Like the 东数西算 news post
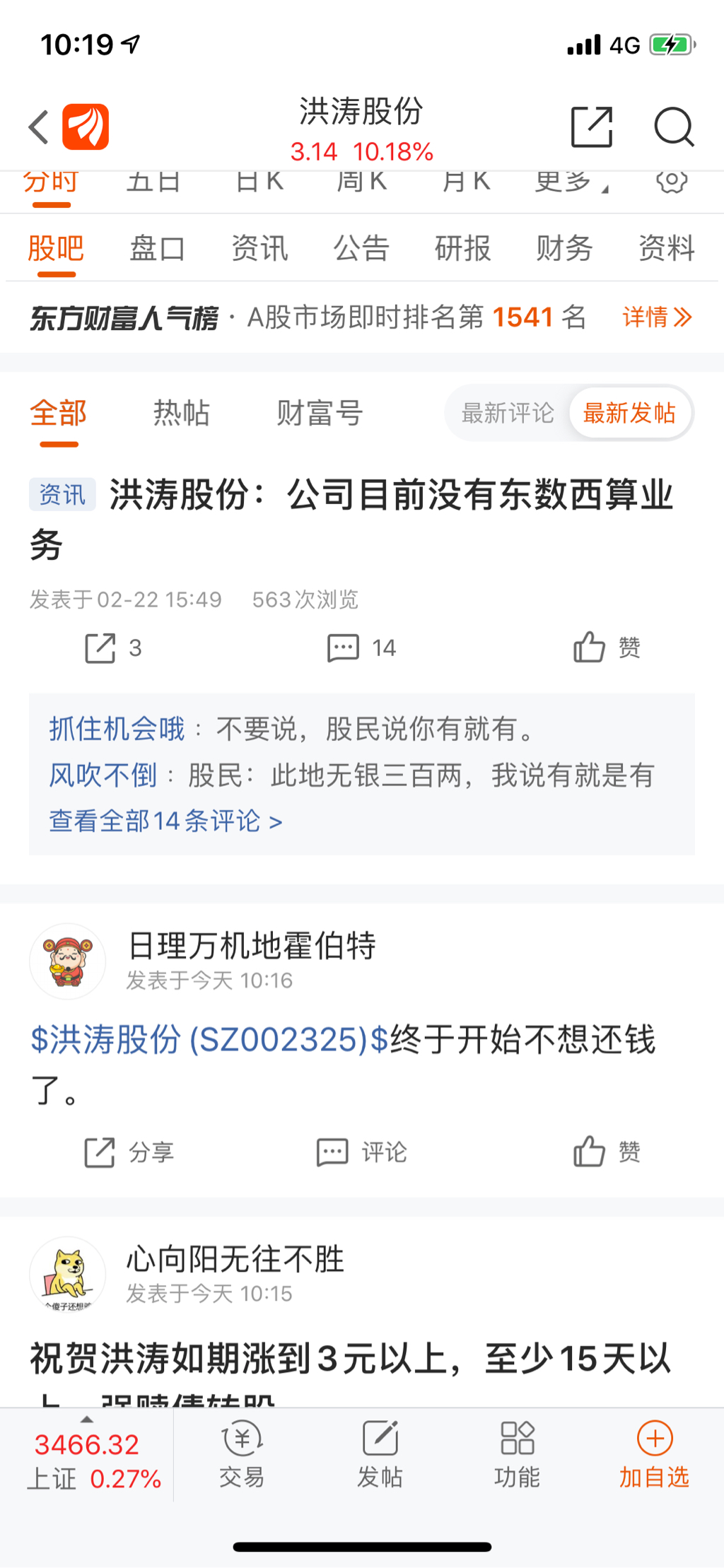Image resolution: width=724 pixels, height=1568 pixels. pyautogui.click(x=607, y=648)
